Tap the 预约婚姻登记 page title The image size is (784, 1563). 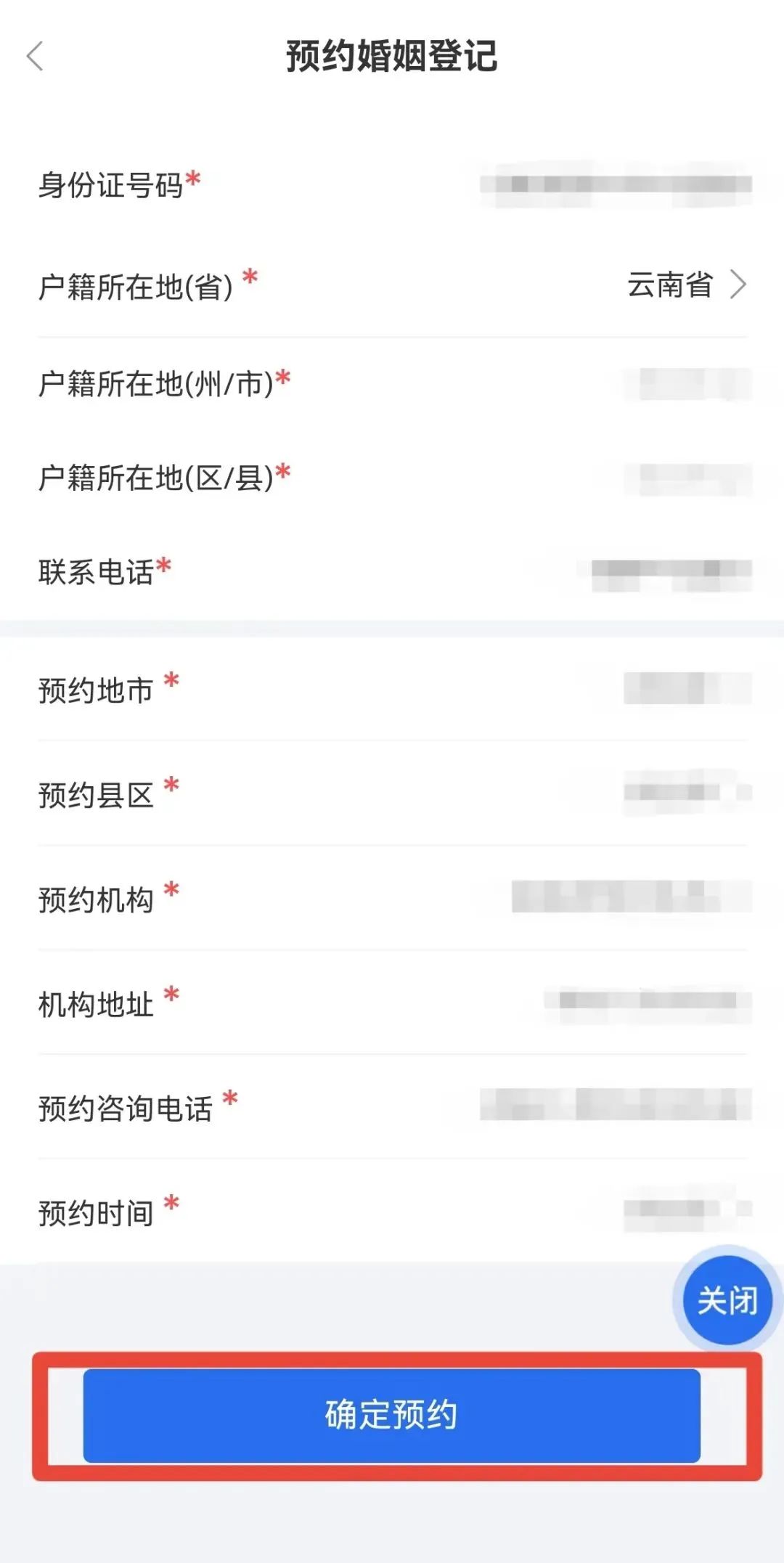tap(392, 54)
